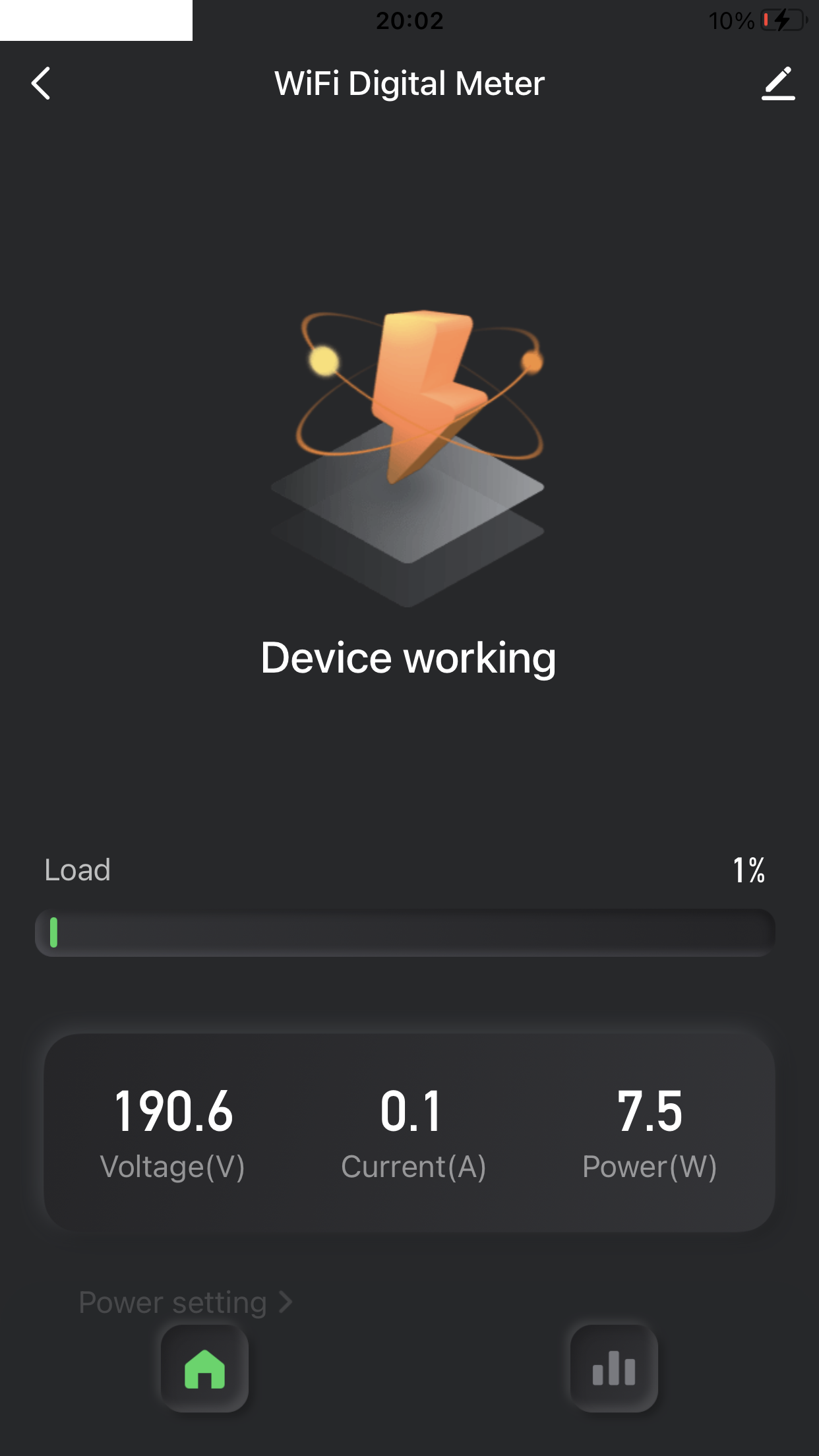Select the home tab
Screen dimensions: 819x1456
tap(204, 1369)
